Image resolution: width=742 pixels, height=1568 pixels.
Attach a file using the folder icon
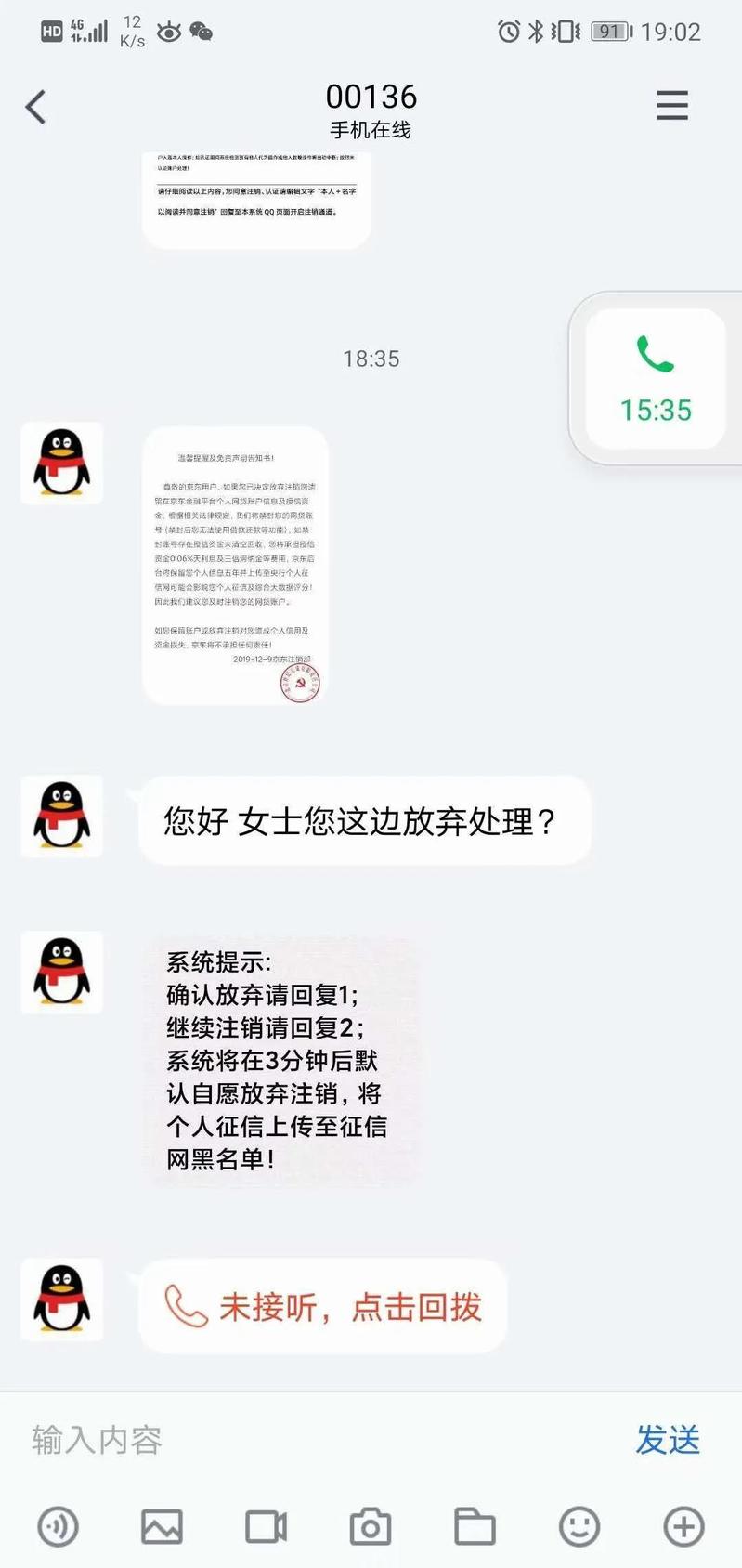(475, 1526)
